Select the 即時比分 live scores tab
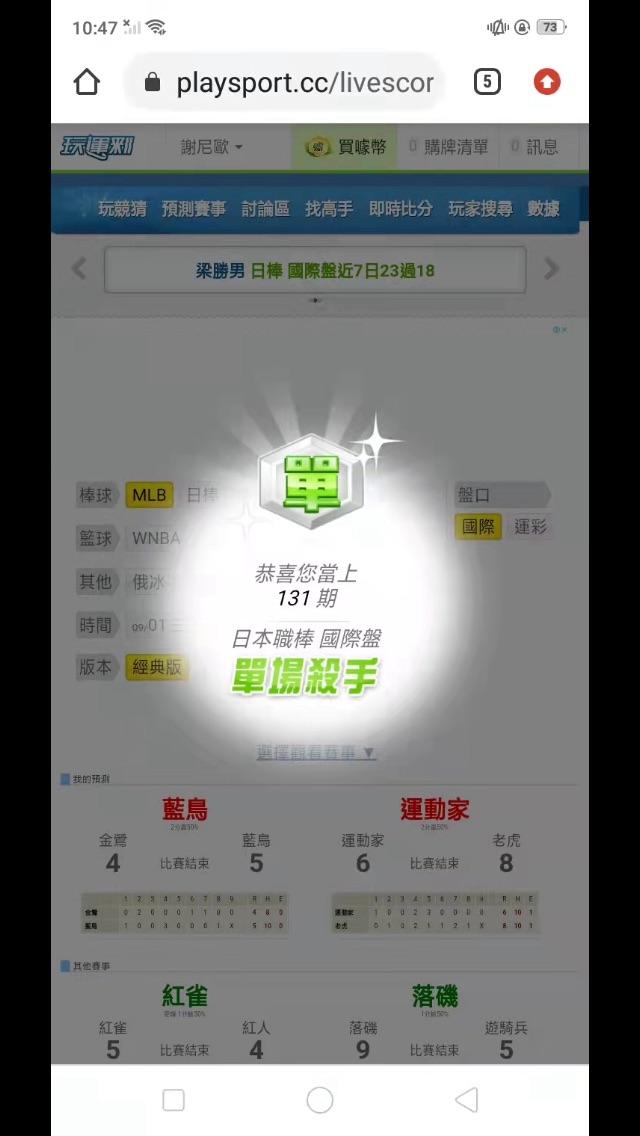640x1136 pixels. (400, 209)
